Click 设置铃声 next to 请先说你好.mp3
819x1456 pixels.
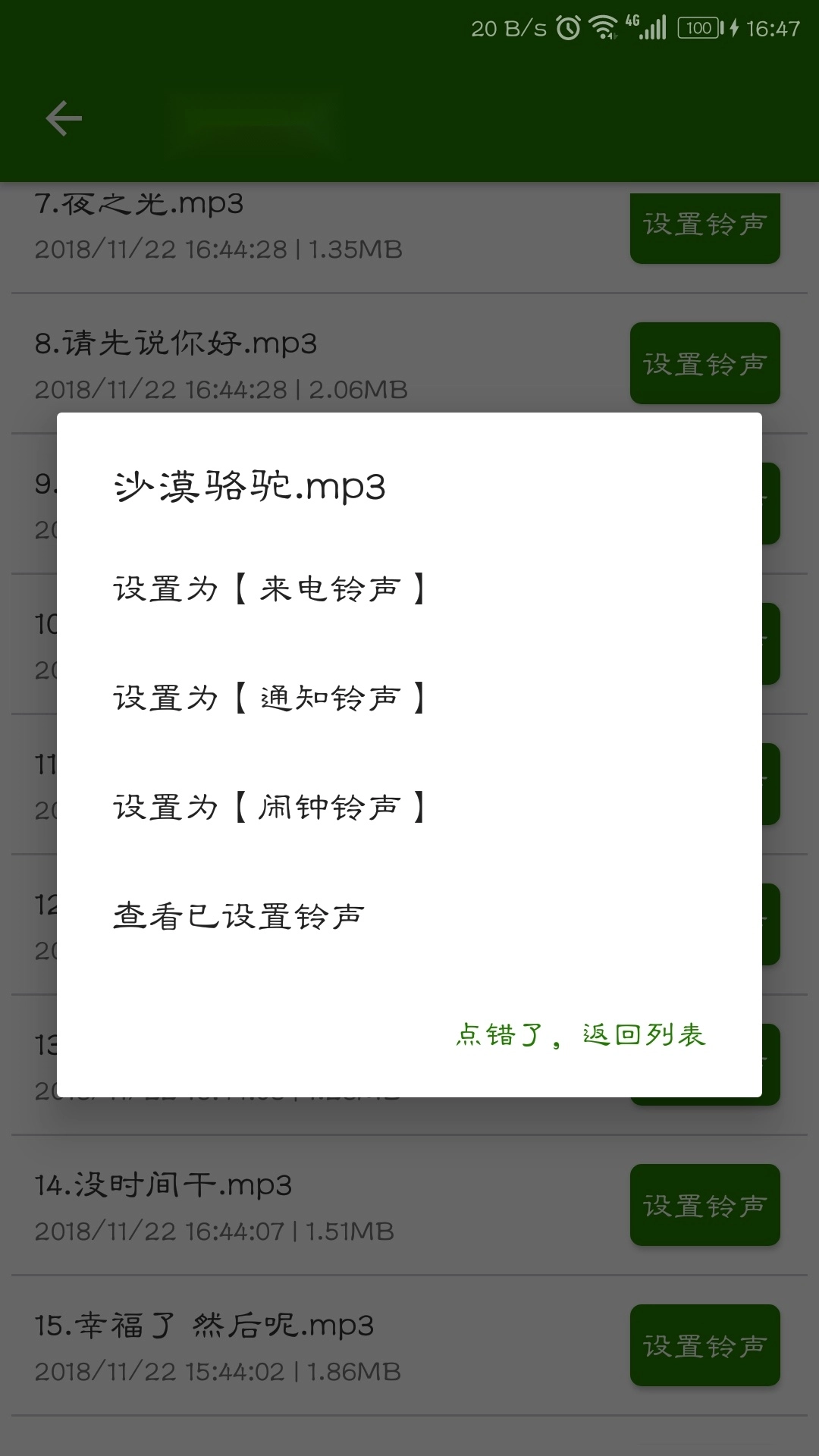tap(704, 362)
